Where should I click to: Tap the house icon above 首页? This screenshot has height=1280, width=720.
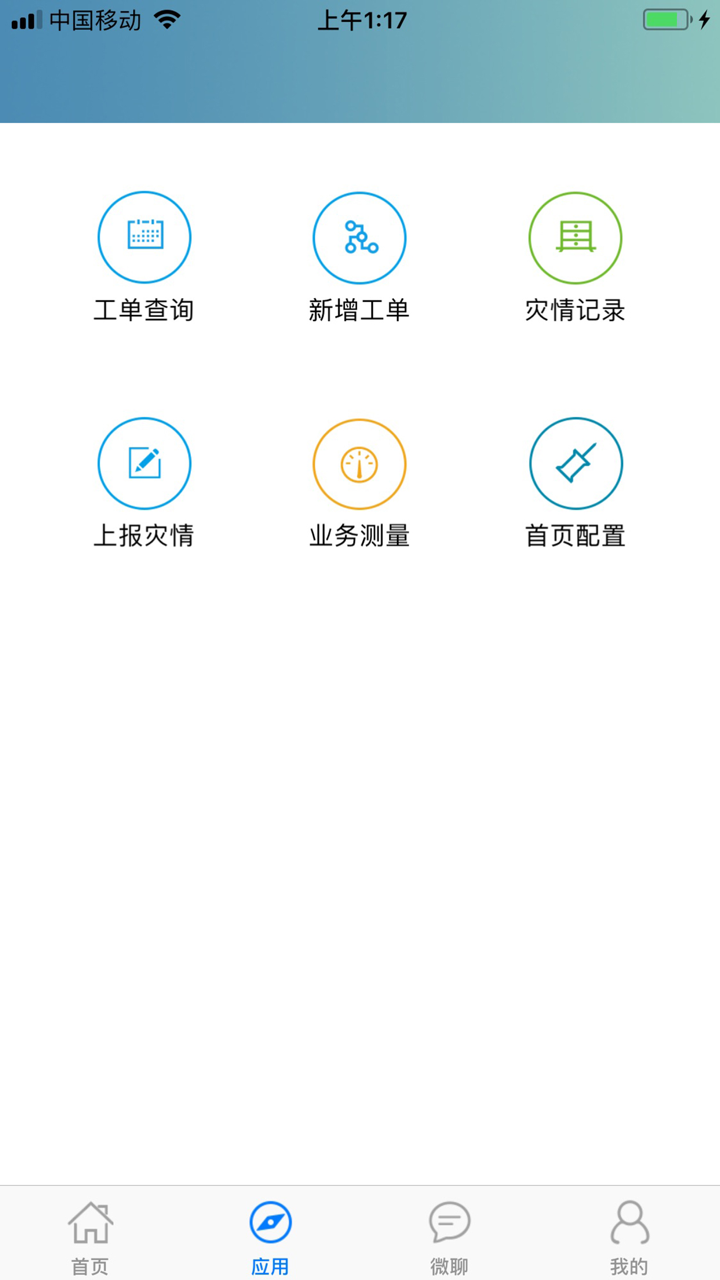pos(90,1219)
